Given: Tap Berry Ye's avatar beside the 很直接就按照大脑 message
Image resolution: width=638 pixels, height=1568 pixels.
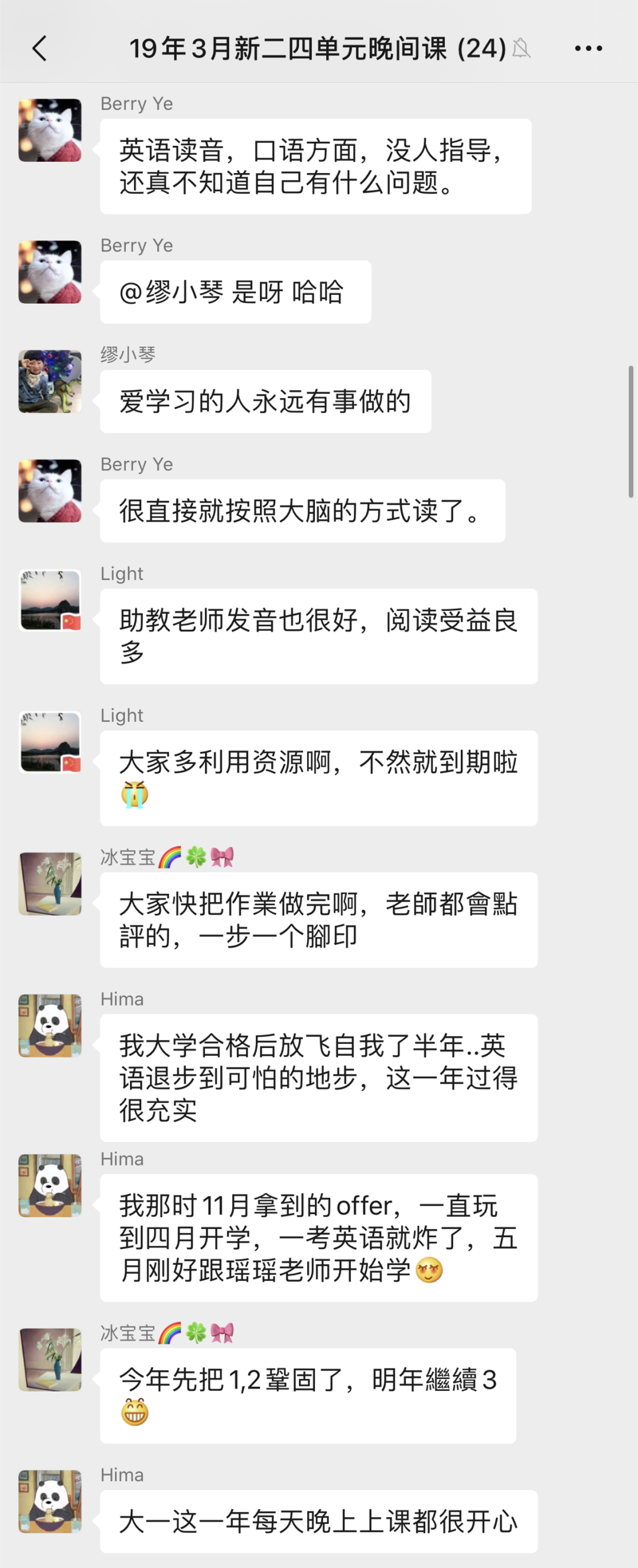Looking at the screenshot, I should click(50, 490).
